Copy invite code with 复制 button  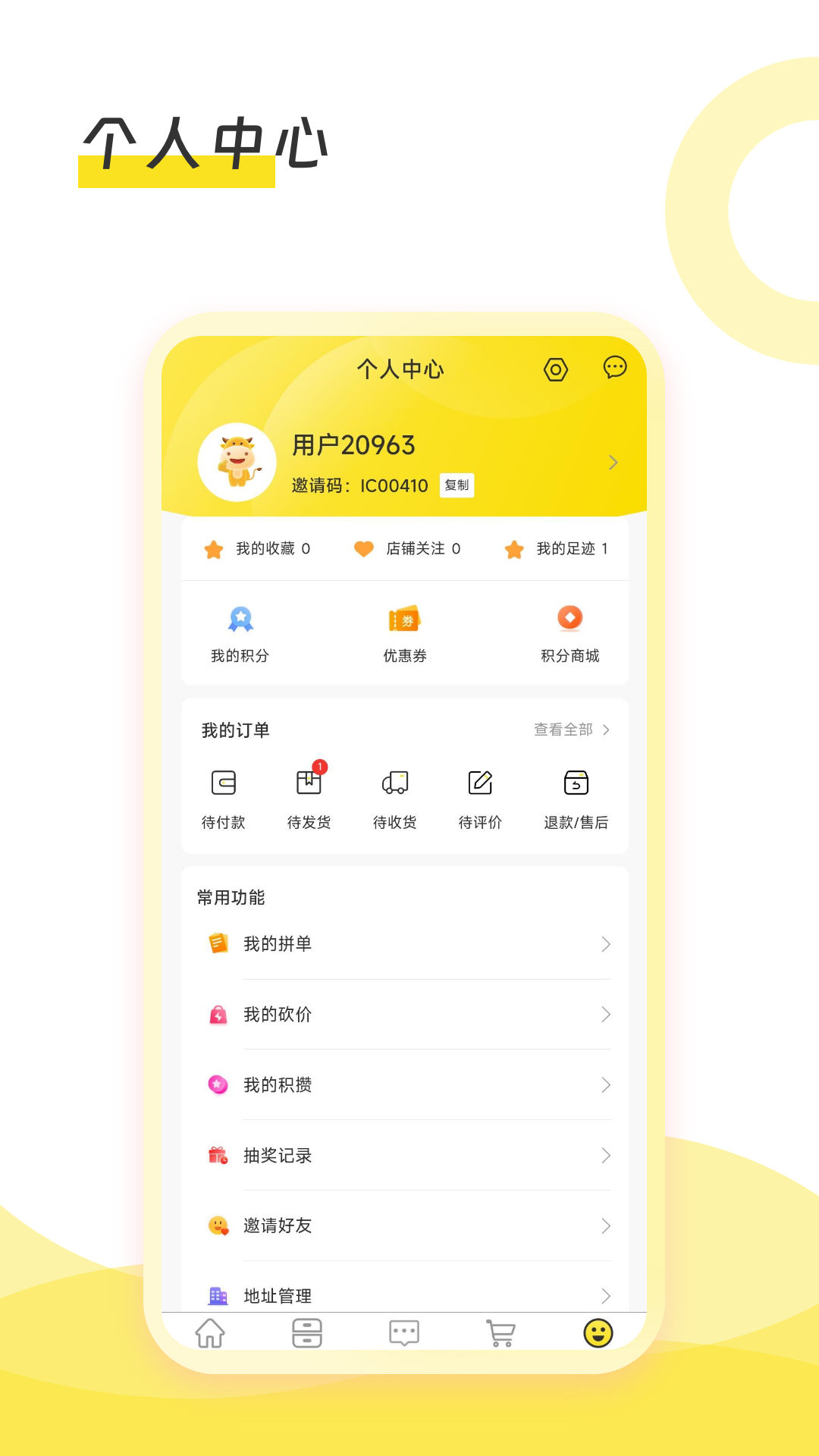(457, 485)
